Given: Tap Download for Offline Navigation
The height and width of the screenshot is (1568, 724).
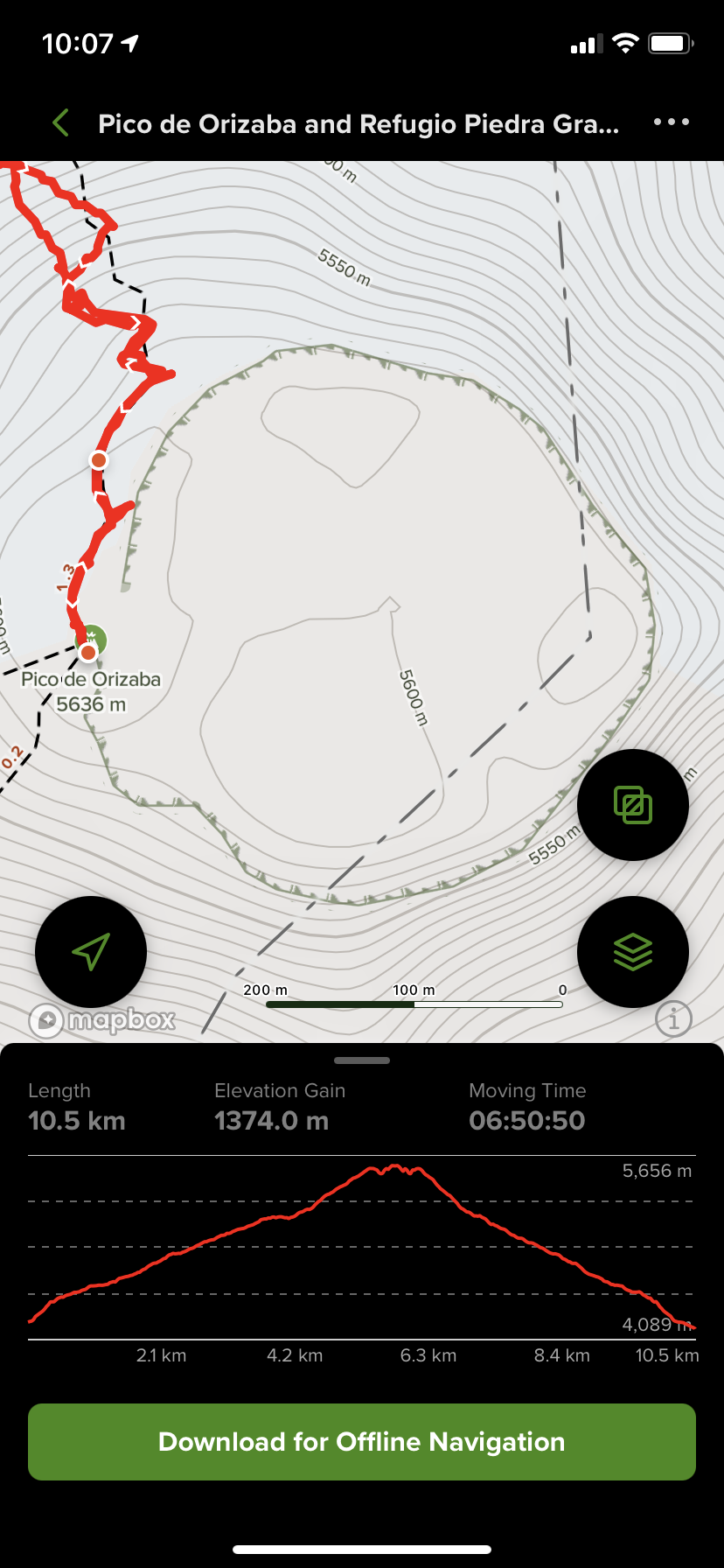Looking at the screenshot, I should [x=362, y=1441].
